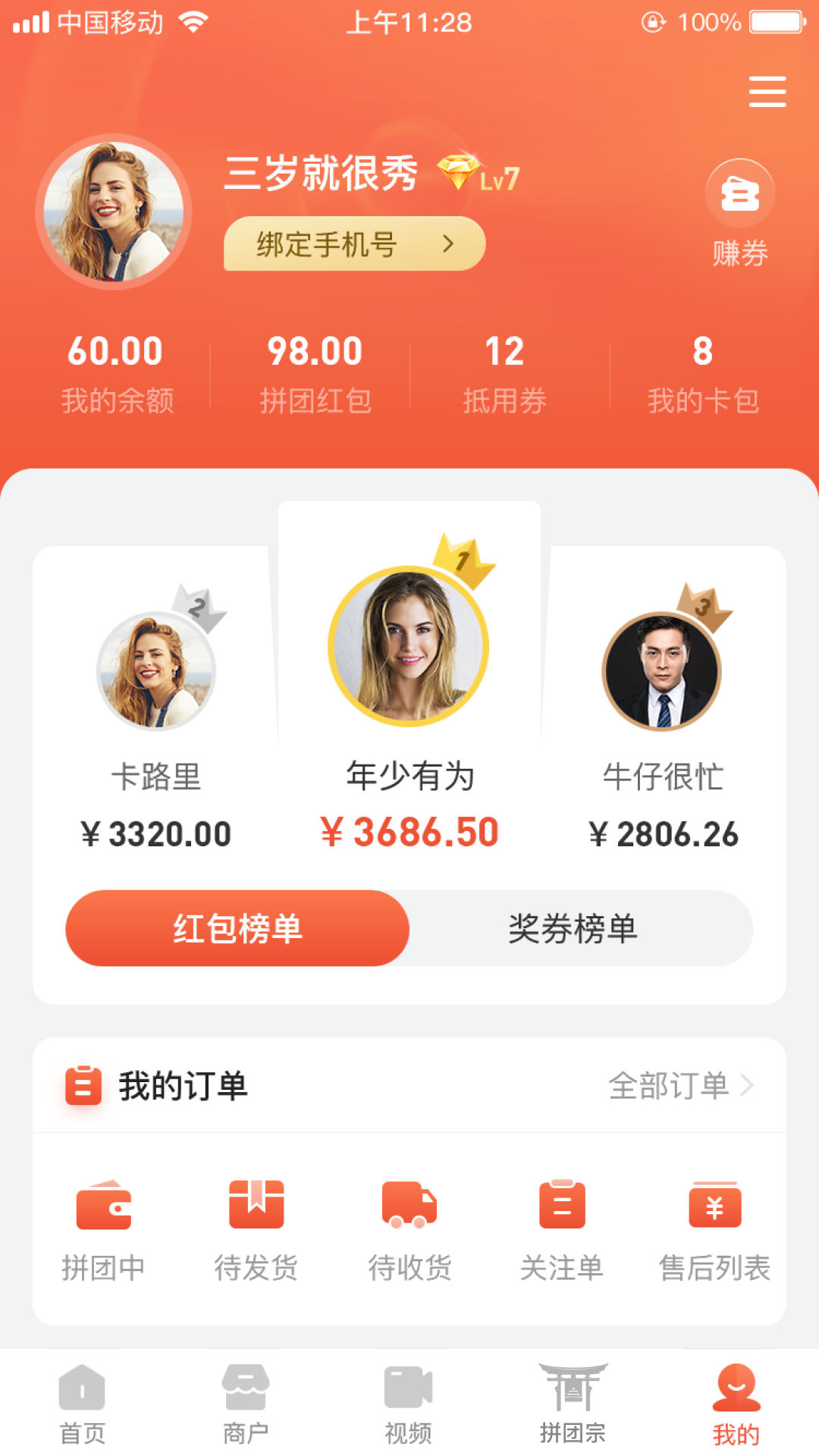Tap 年少有为's first place avatar
Viewport: 819px width, 1456px height.
point(409,645)
